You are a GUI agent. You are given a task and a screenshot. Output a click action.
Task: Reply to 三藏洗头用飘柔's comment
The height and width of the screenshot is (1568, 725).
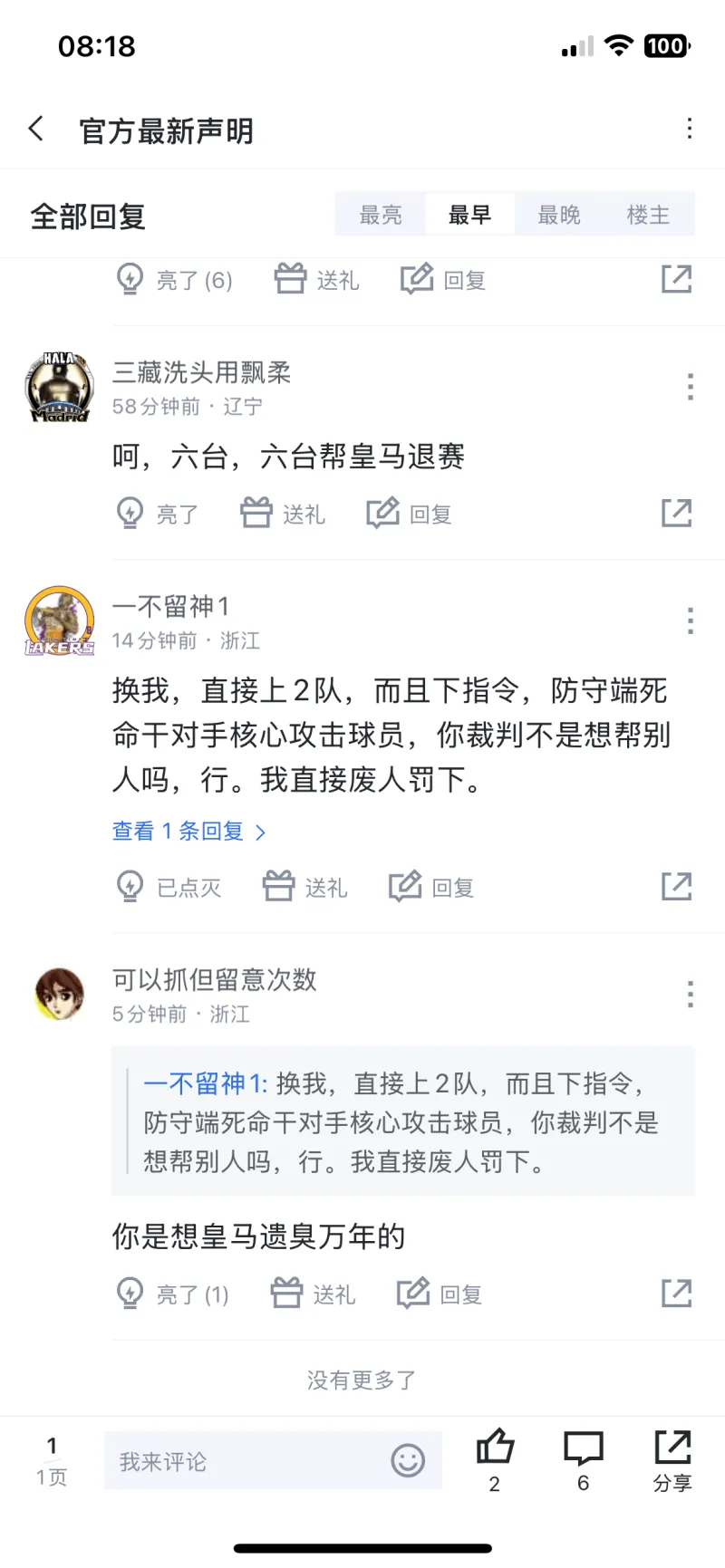tap(409, 514)
